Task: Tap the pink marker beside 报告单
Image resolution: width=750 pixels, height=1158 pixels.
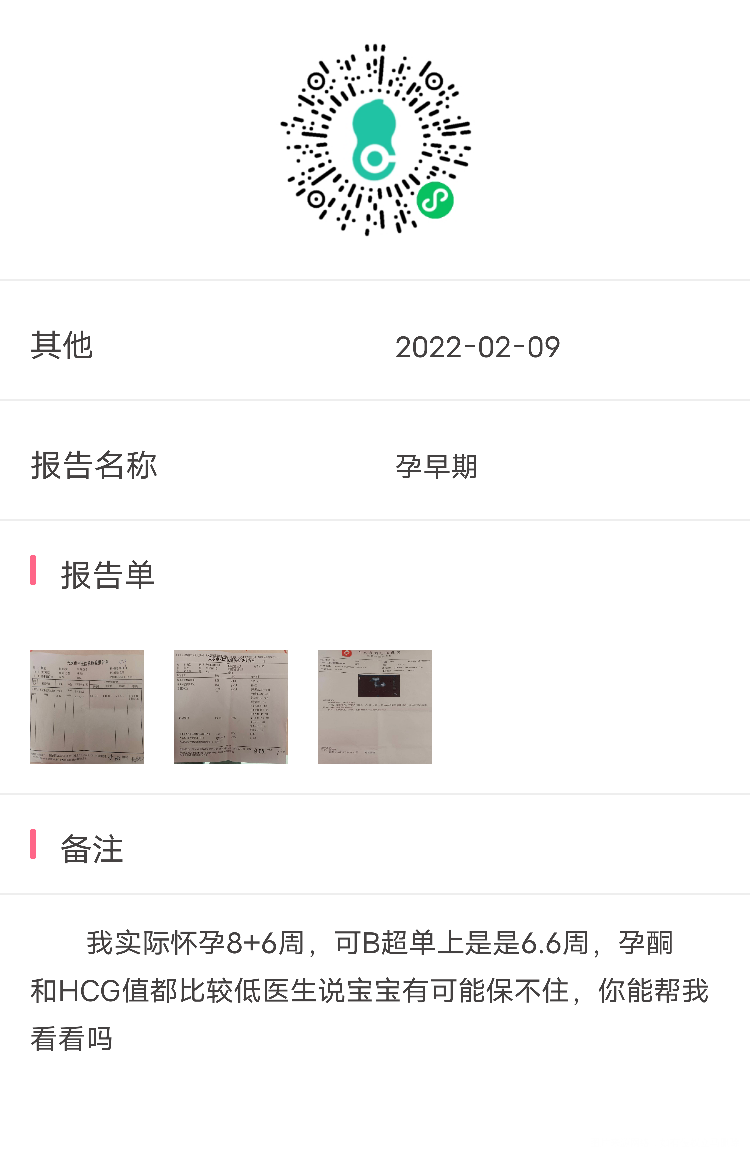Action: tap(32, 575)
